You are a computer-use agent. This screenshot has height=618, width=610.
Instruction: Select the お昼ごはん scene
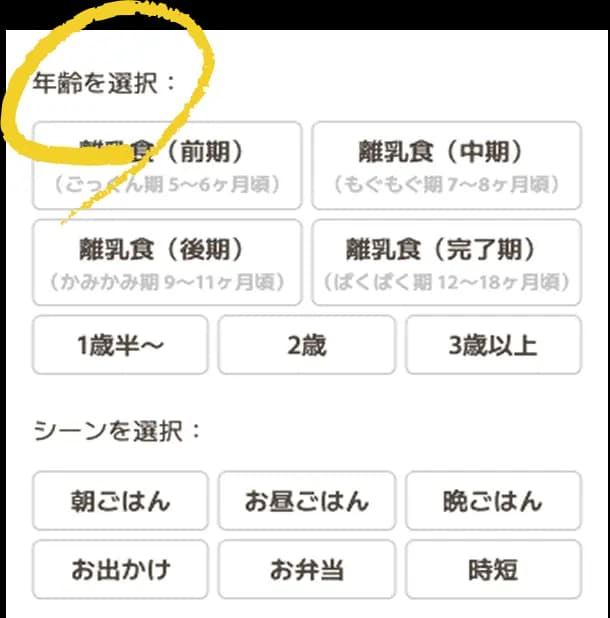[x=307, y=501]
